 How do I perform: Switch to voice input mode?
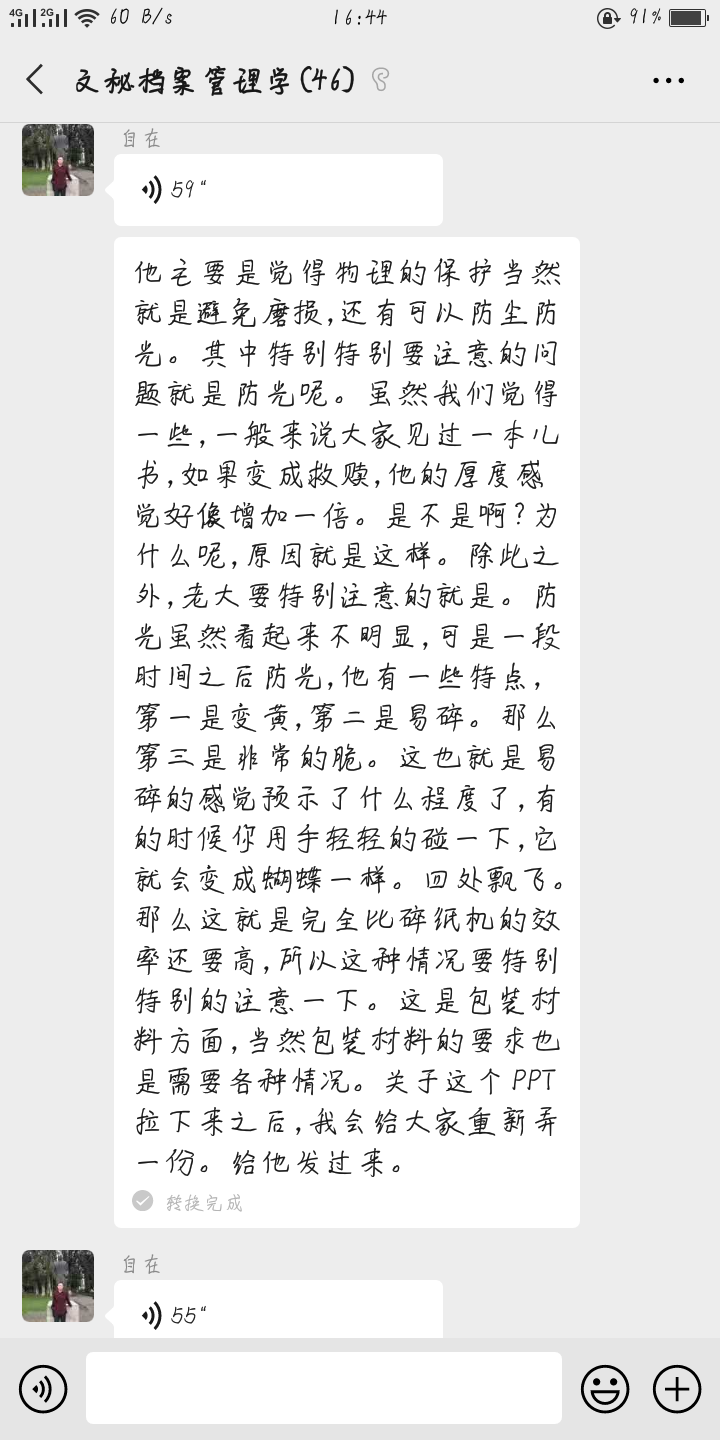(x=43, y=1388)
